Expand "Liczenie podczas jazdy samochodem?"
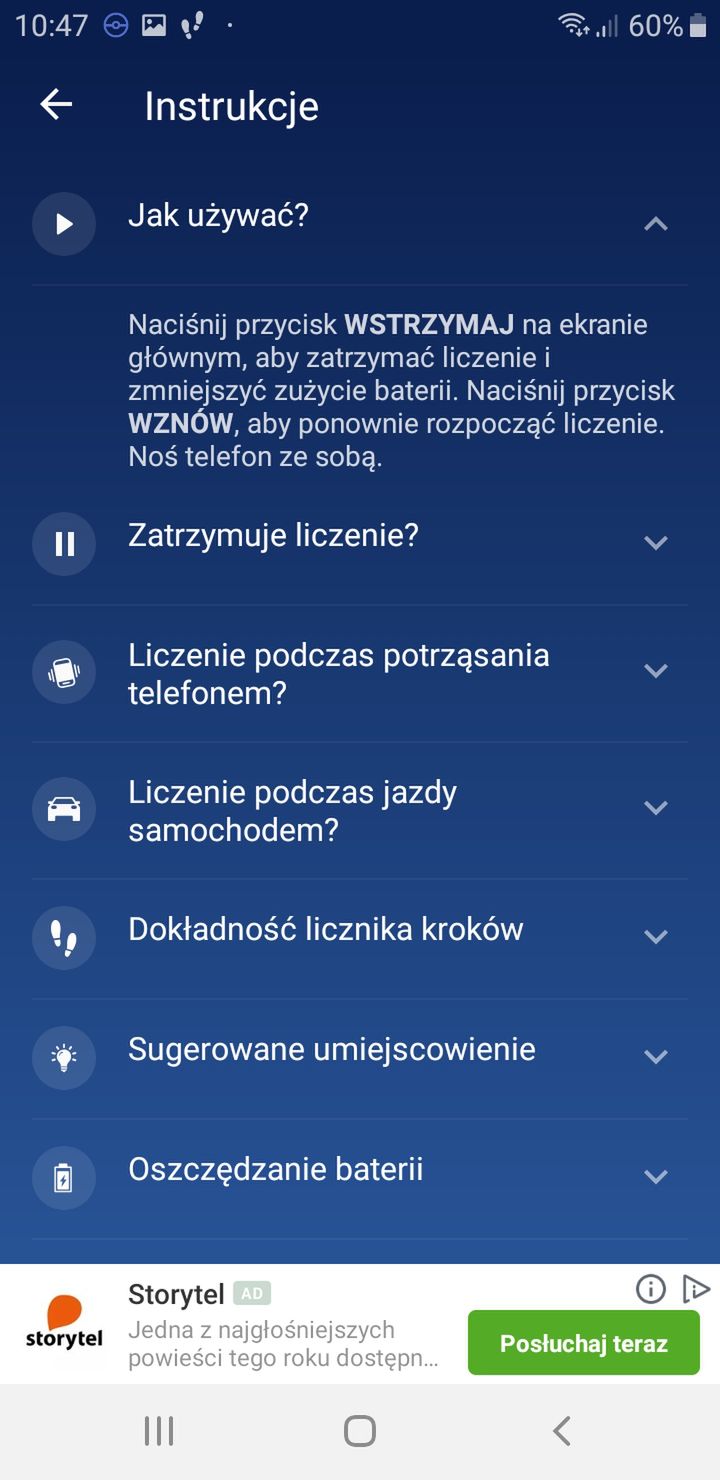 pyautogui.click(x=360, y=810)
